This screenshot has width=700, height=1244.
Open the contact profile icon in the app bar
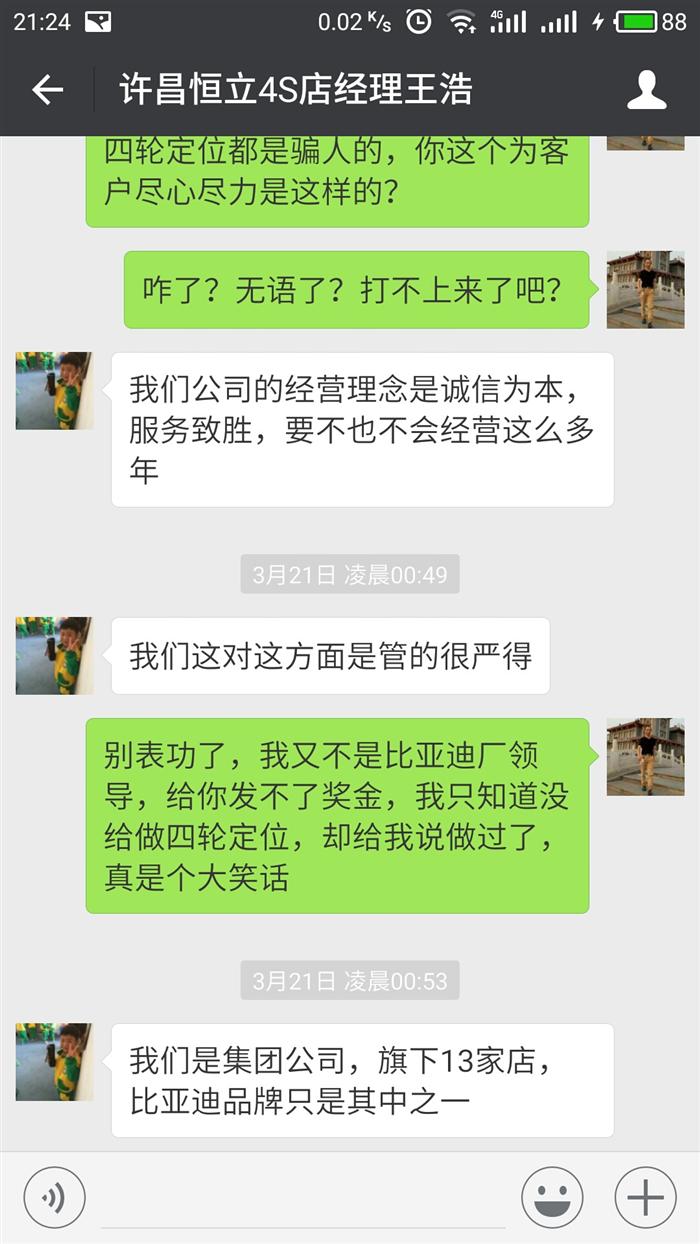coord(646,90)
